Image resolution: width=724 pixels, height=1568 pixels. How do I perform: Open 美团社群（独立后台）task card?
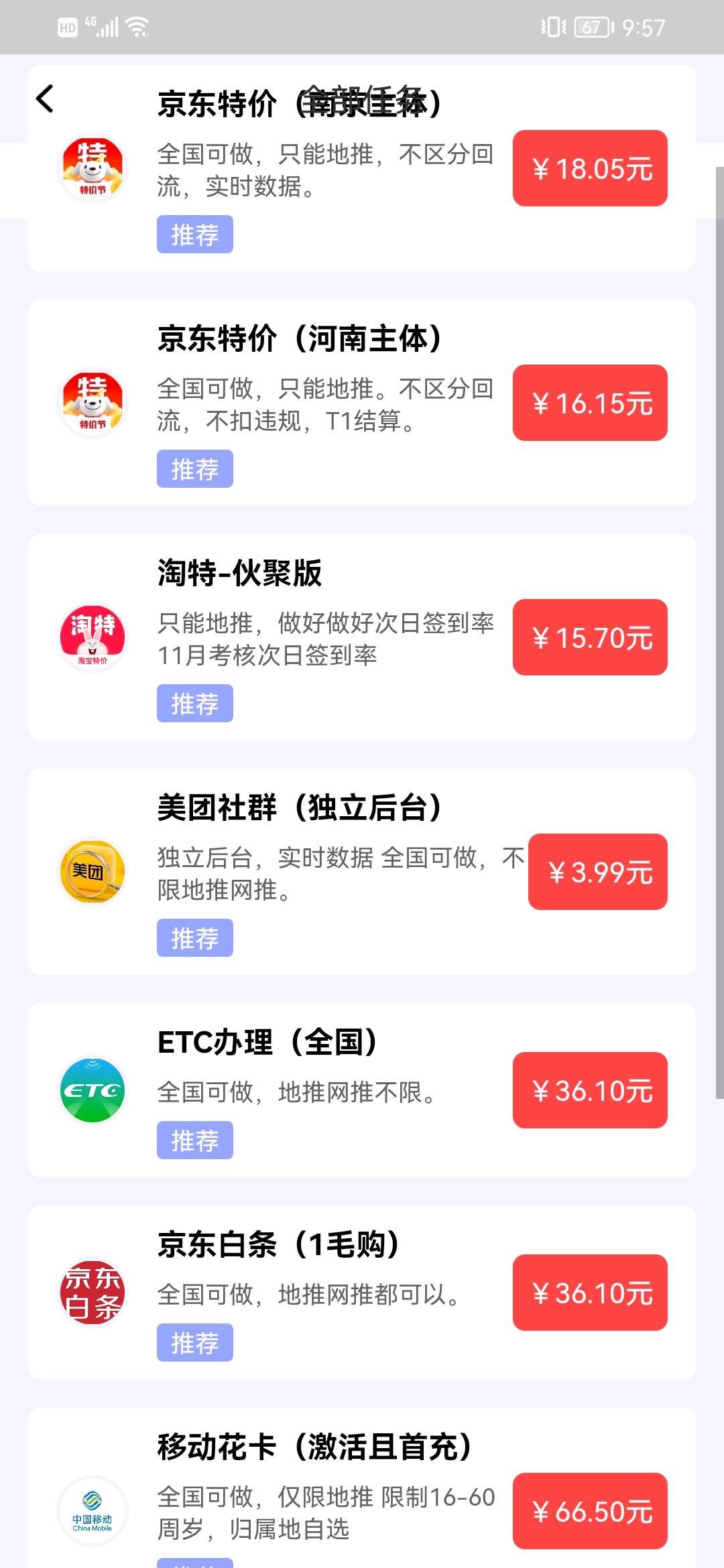(x=362, y=872)
